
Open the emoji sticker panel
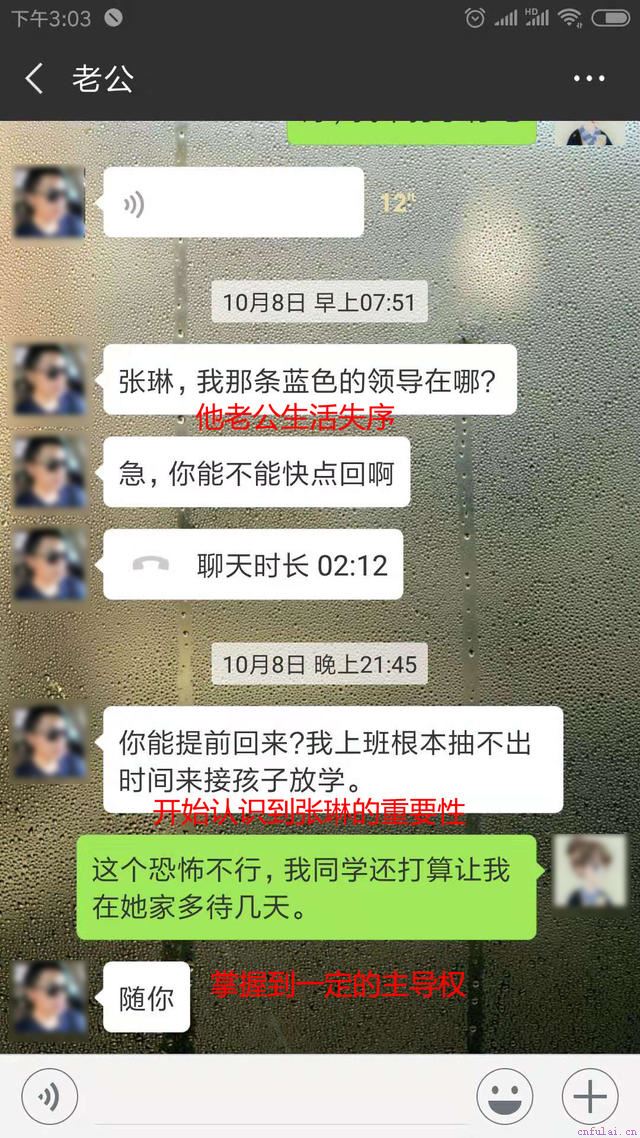pos(504,1097)
